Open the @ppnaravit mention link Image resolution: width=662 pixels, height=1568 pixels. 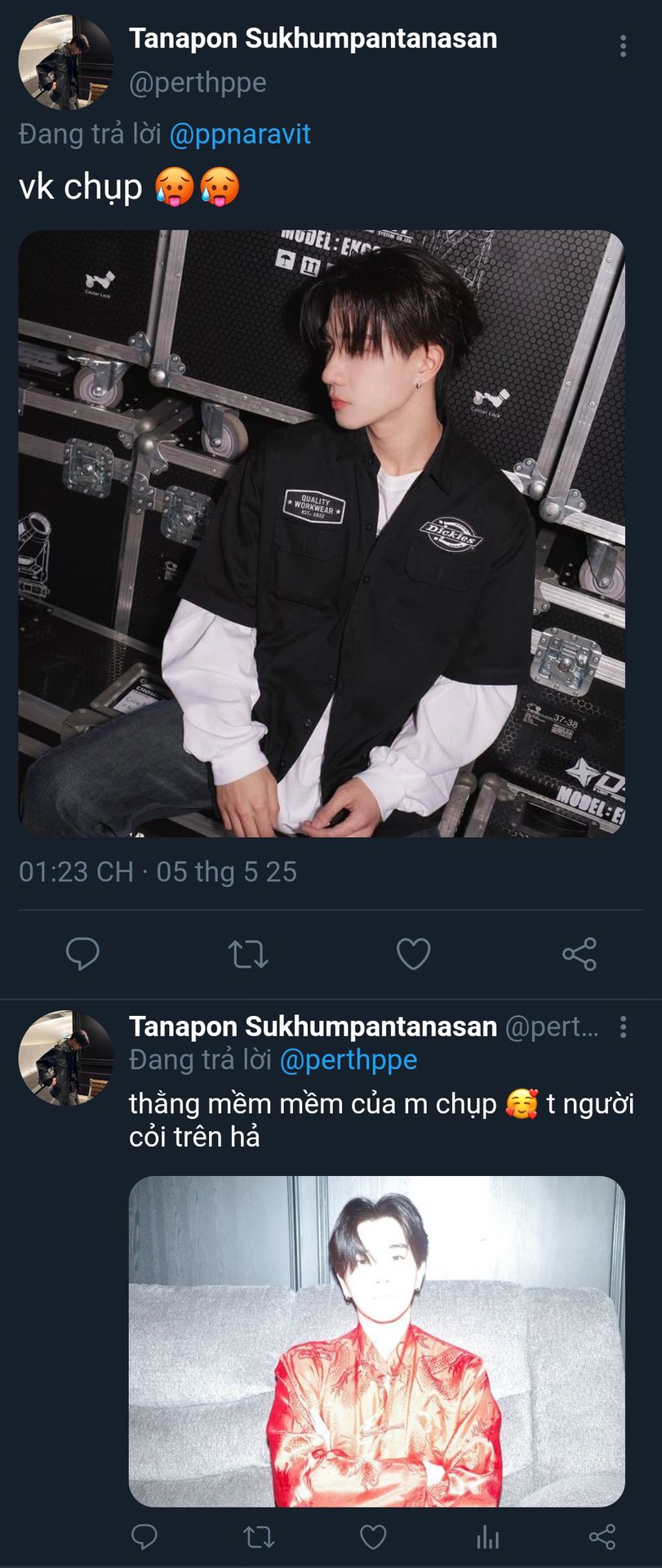[x=239, y=134]
